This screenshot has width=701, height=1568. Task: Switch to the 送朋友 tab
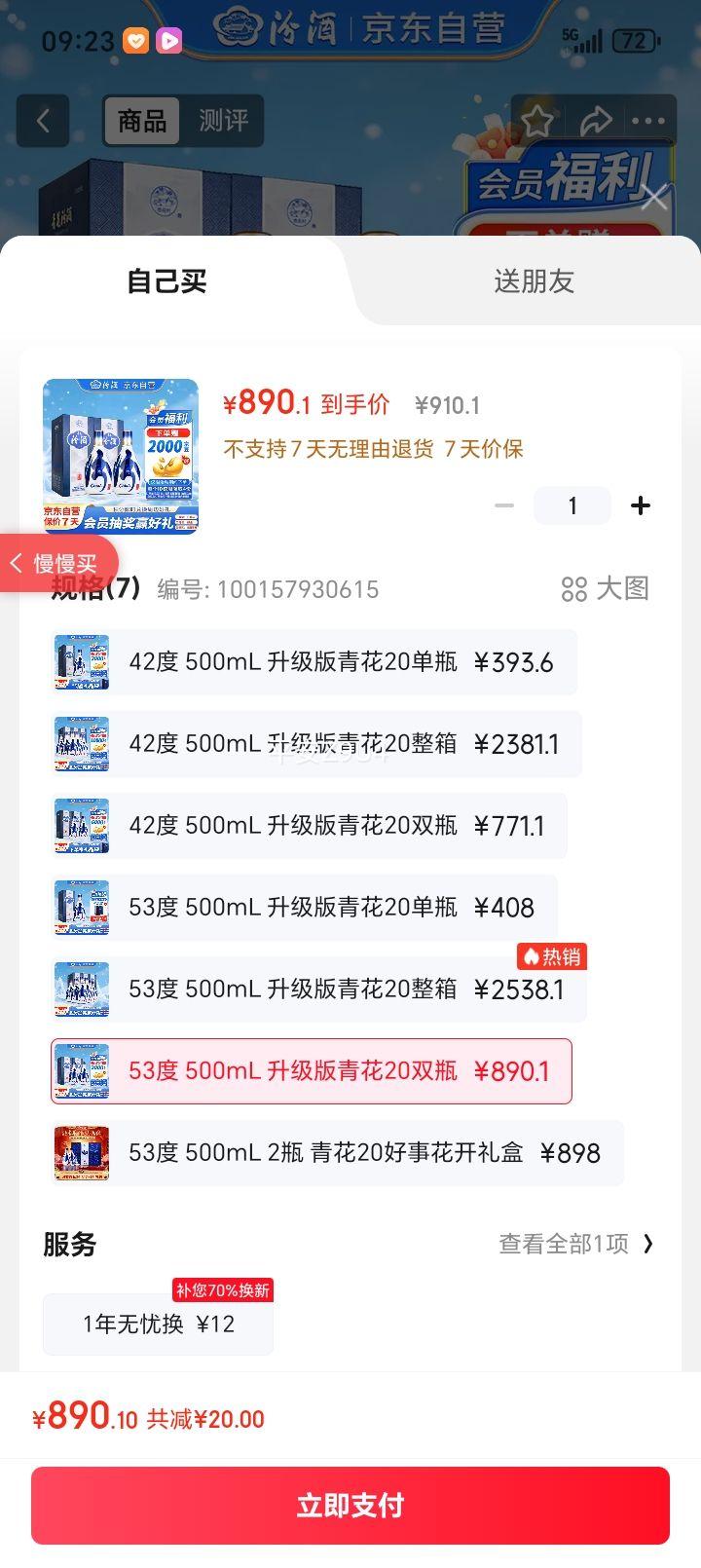click(534, 281)
